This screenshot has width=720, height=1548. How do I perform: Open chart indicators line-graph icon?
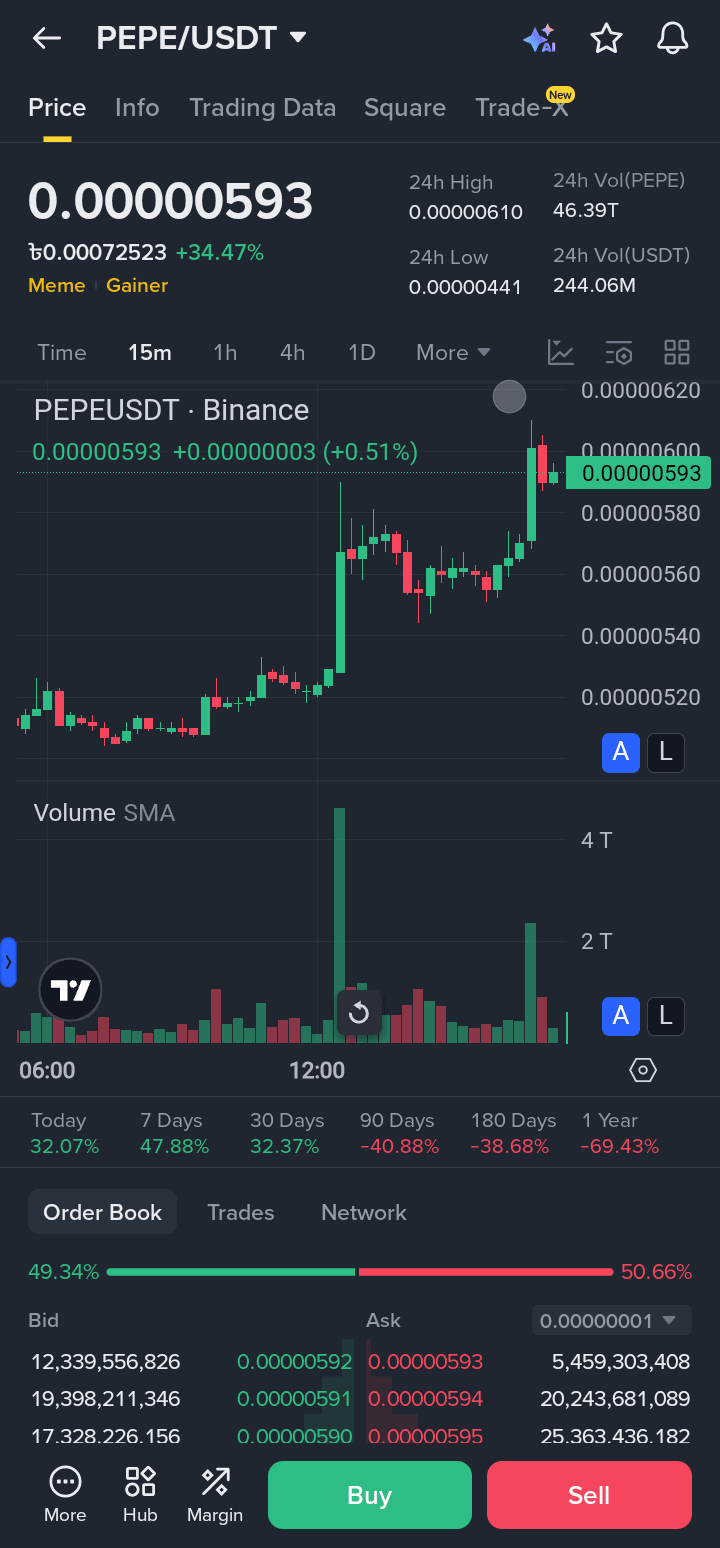pos(561,352)
